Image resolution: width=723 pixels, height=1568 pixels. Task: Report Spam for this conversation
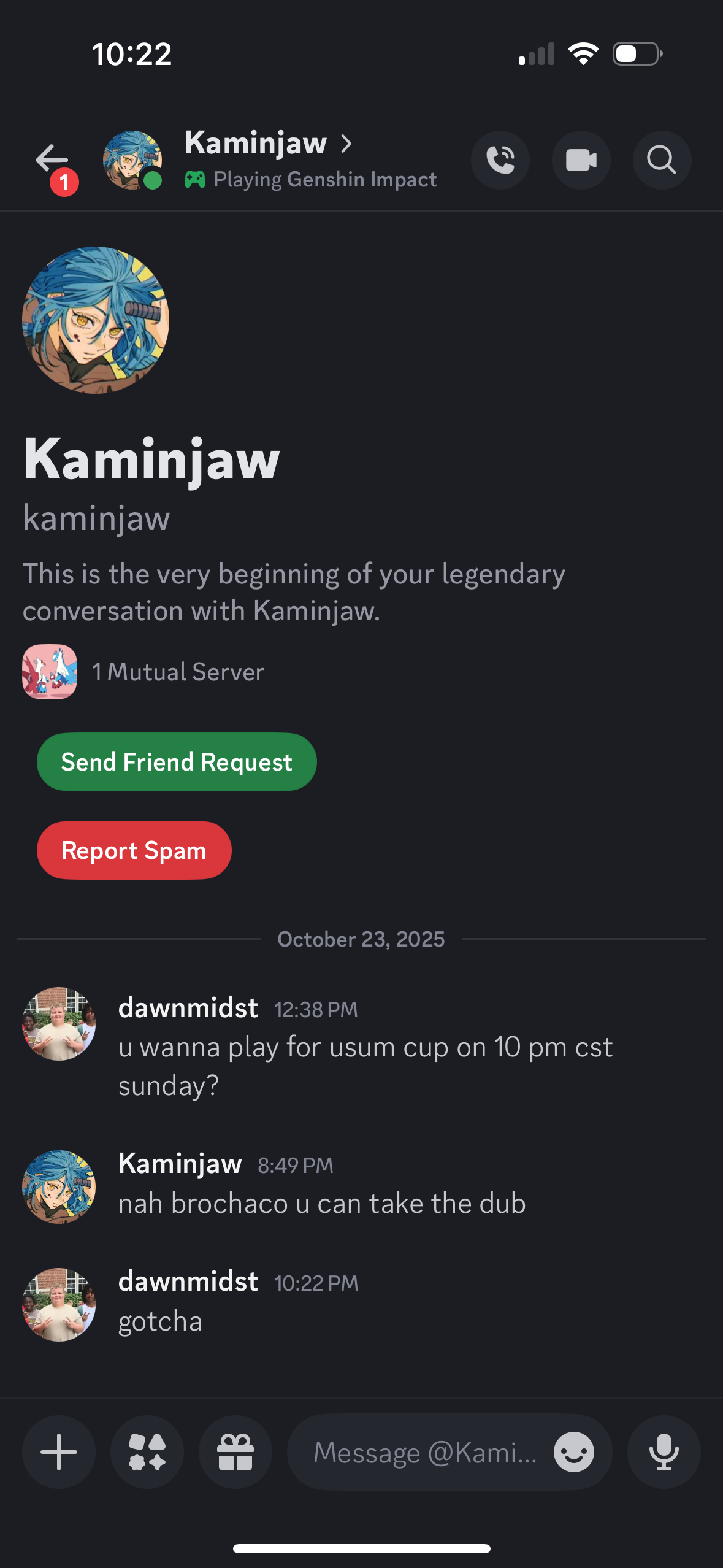(x=134, y=850)
